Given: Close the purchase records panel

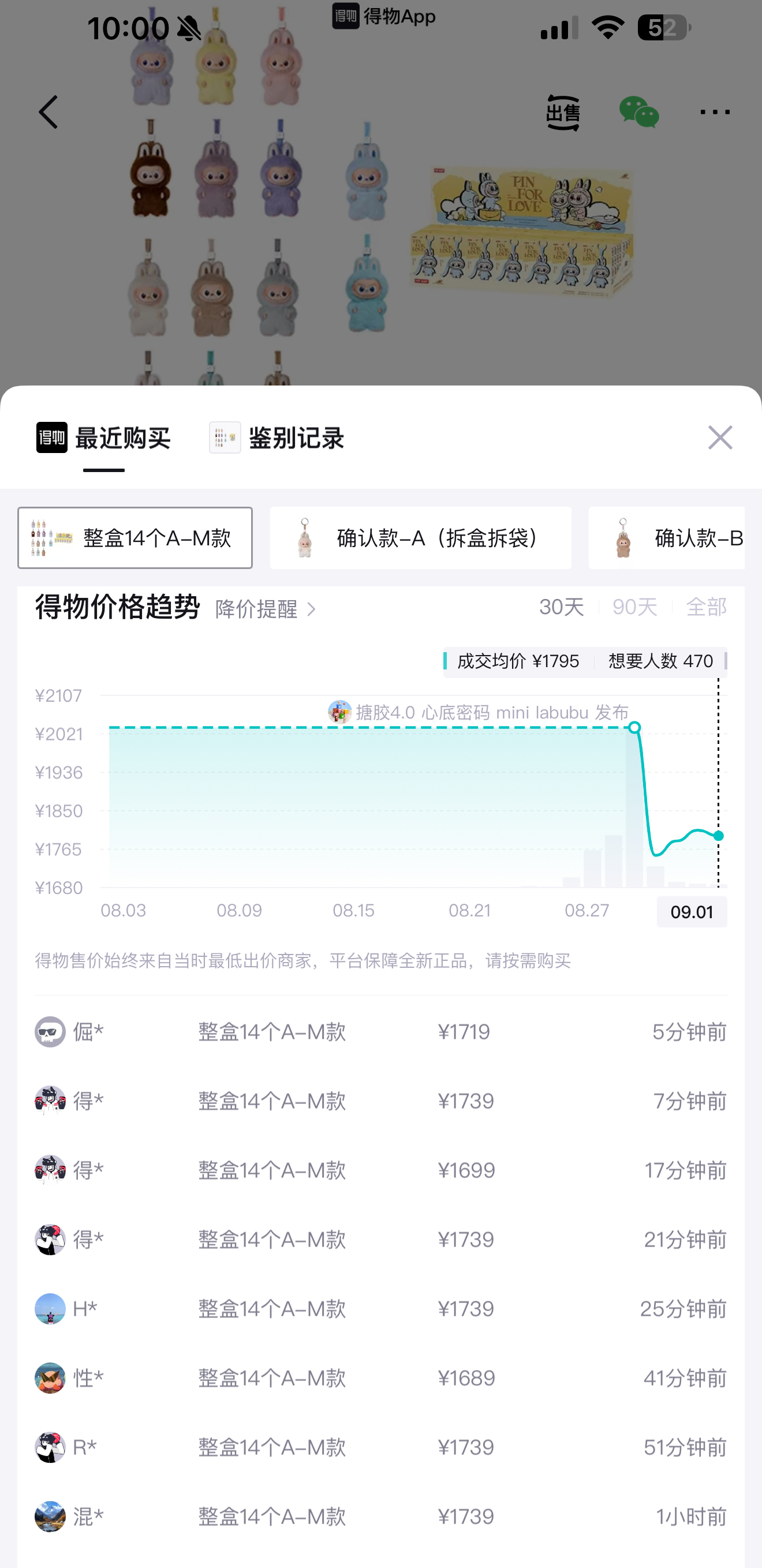Looking at the screenshot, I should pyautogui.click(x=720, y=437).
